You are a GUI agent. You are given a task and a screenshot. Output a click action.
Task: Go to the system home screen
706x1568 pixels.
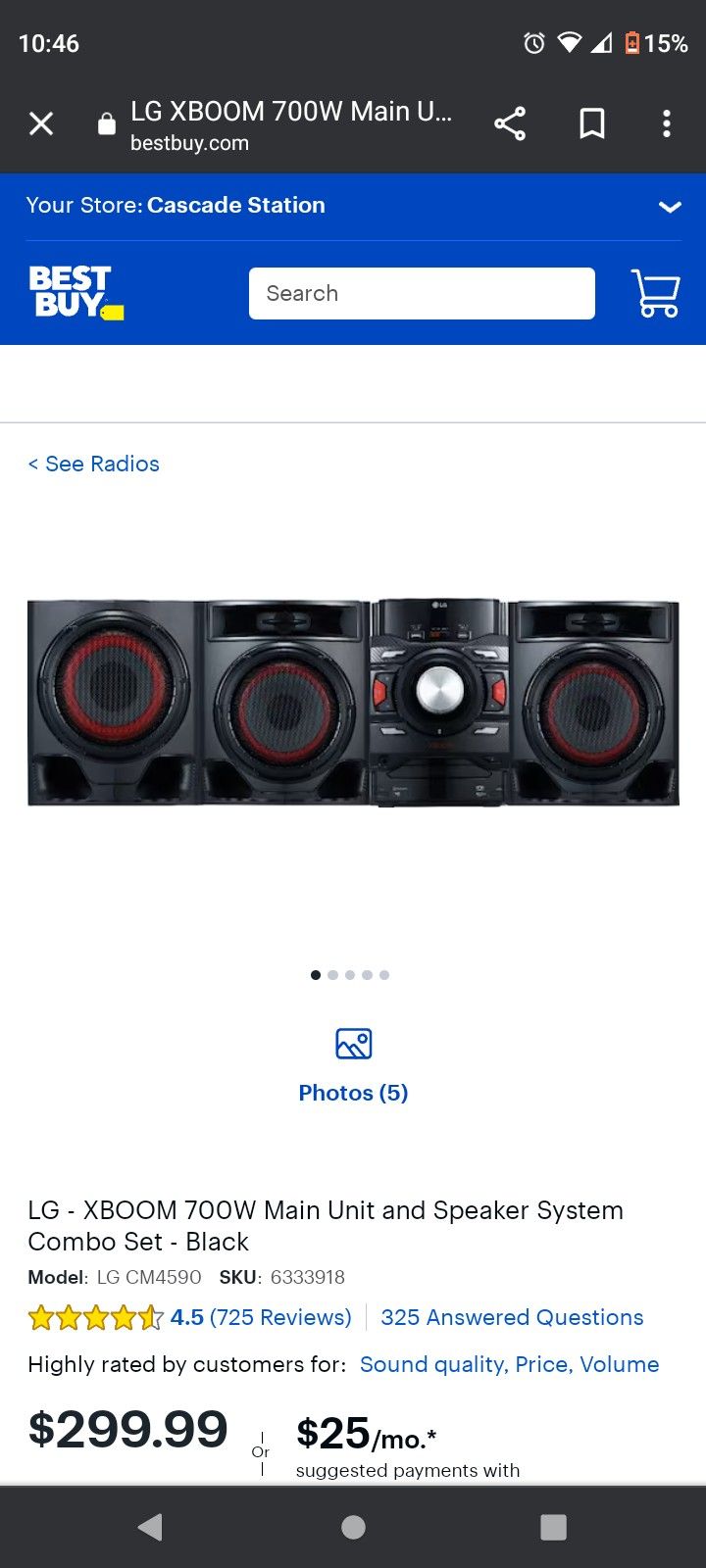tap(353, 1527)
